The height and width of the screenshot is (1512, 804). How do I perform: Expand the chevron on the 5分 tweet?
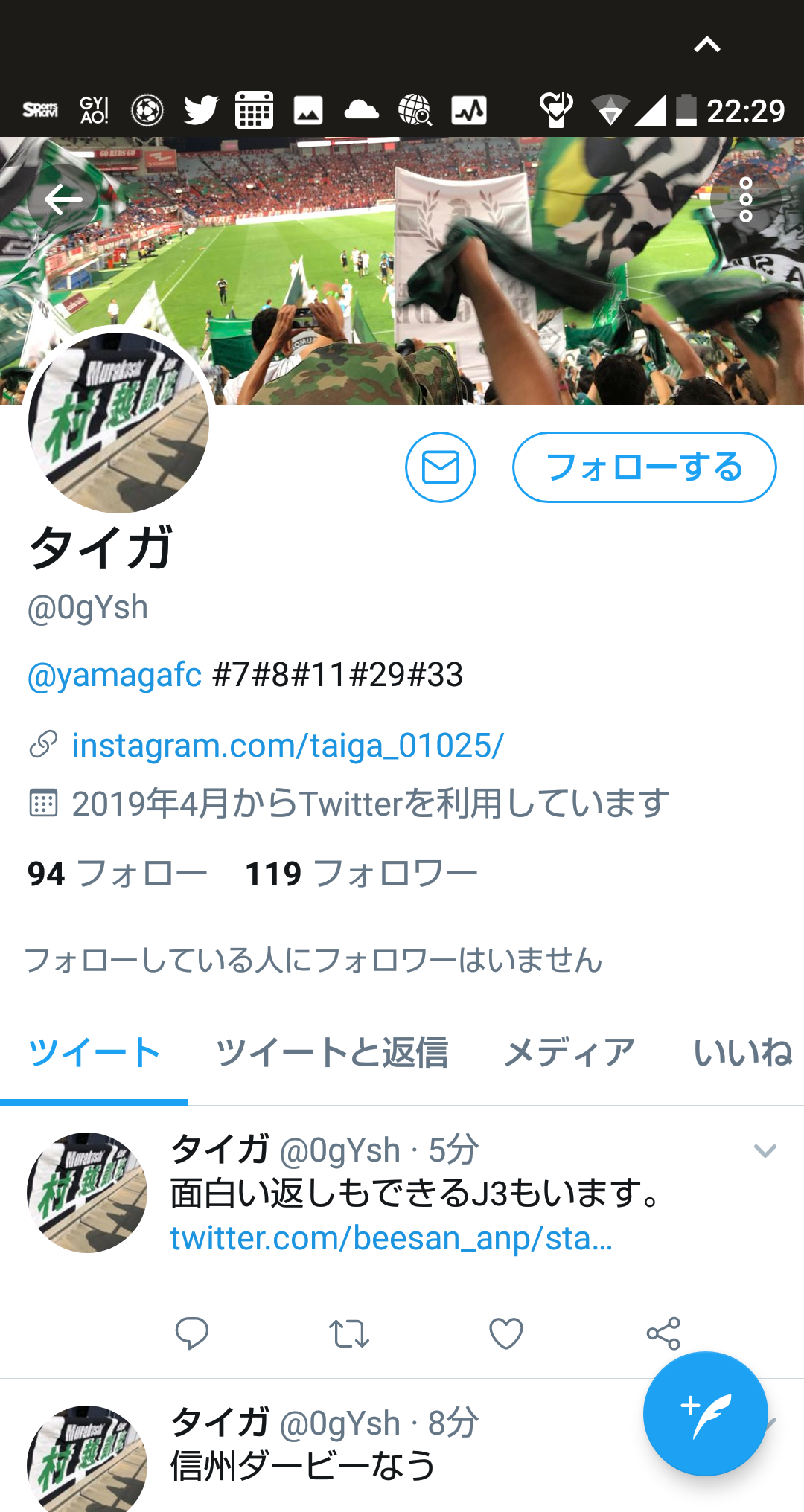[765, 1151]
